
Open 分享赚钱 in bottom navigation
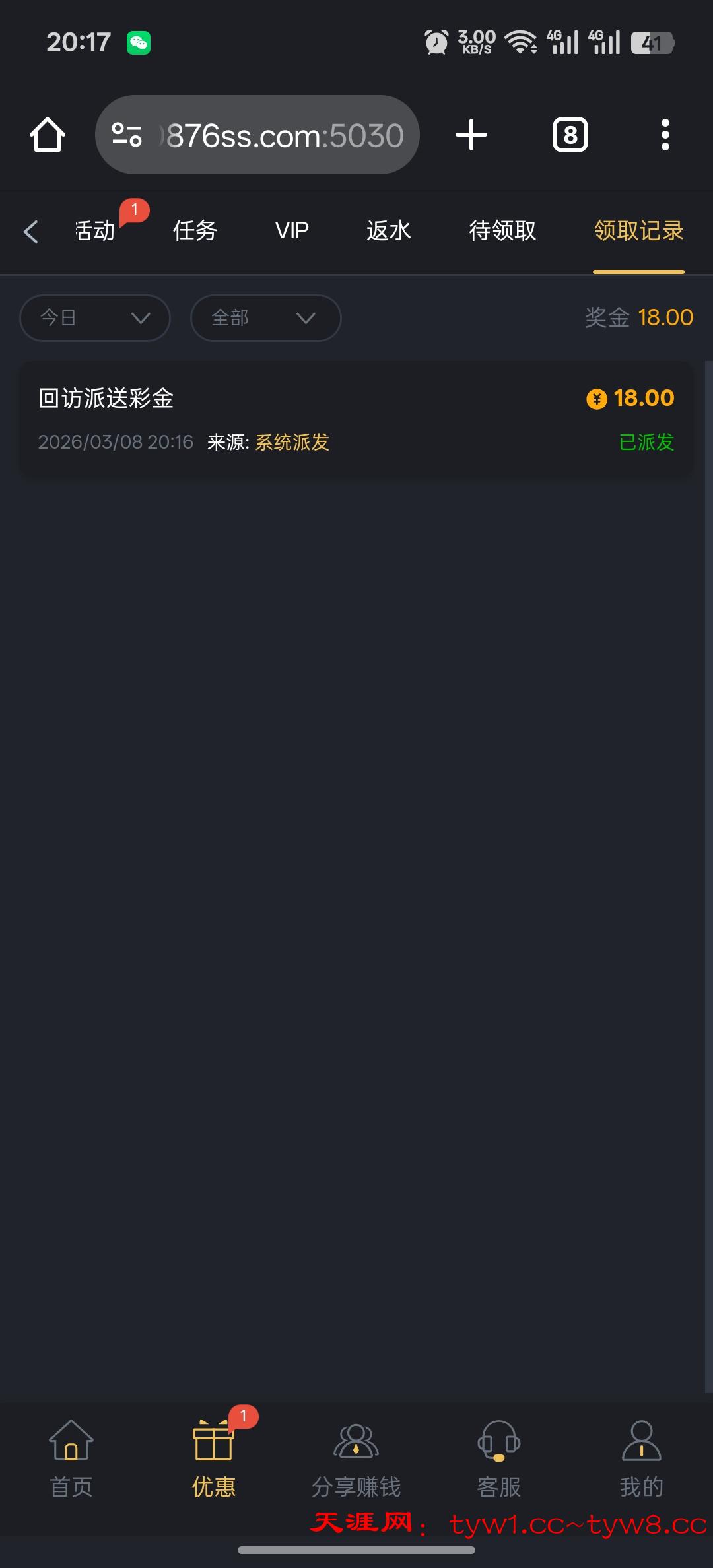[356, 1458]
